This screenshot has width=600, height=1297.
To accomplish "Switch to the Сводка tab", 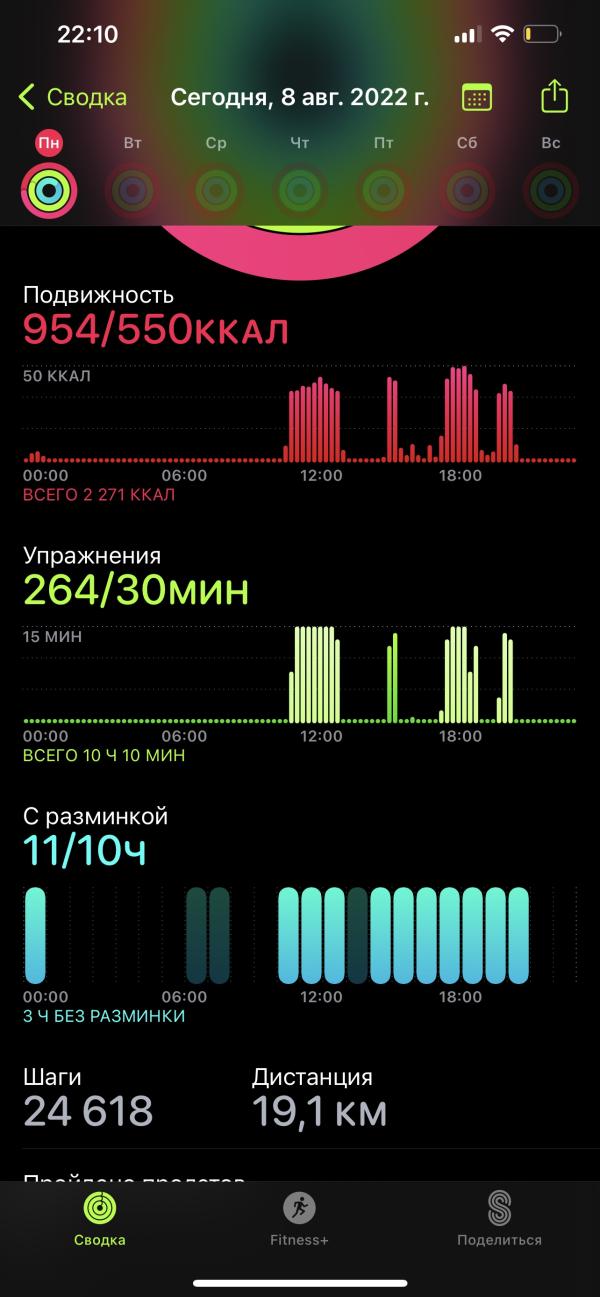I will pyautogui.click(x=100, y=1219).
